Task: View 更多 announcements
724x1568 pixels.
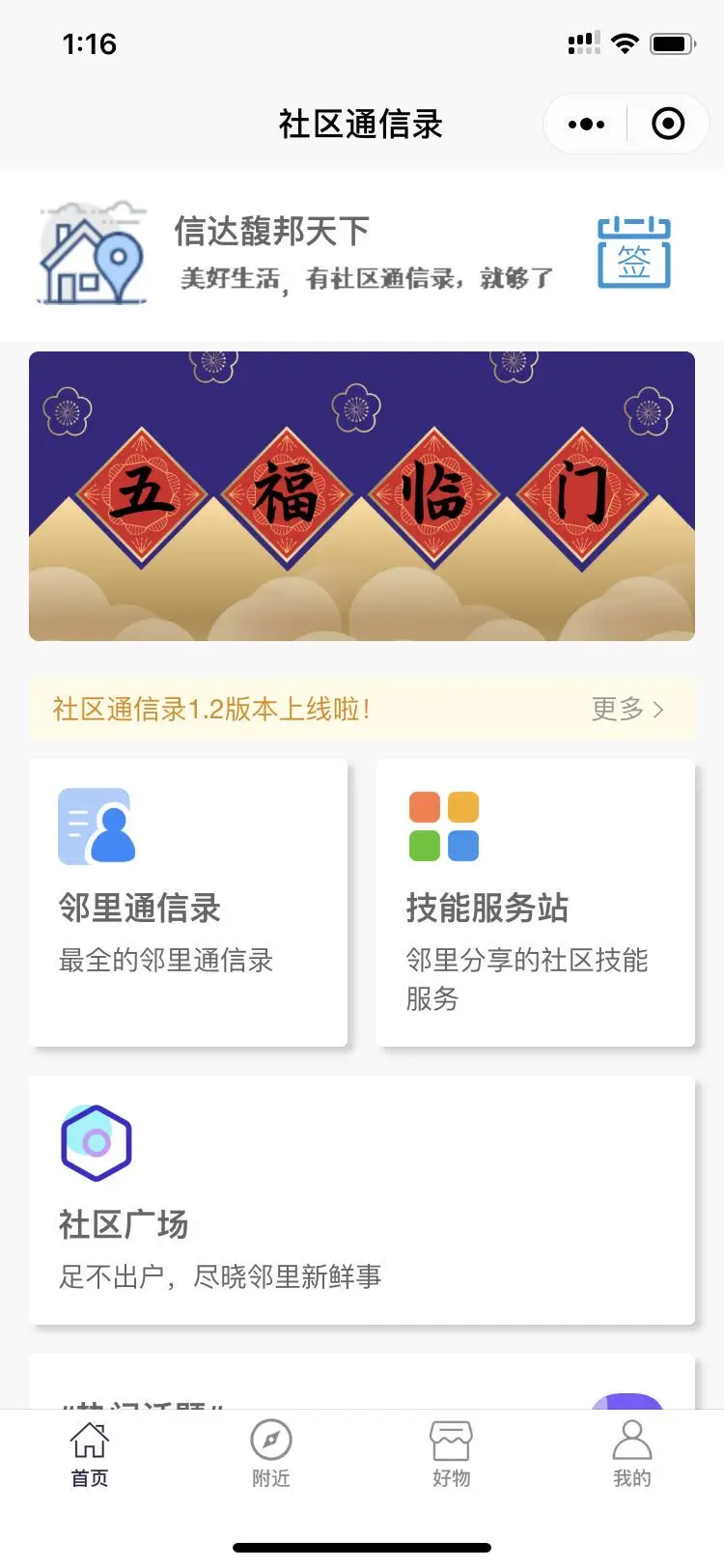Action: (627, 710)
